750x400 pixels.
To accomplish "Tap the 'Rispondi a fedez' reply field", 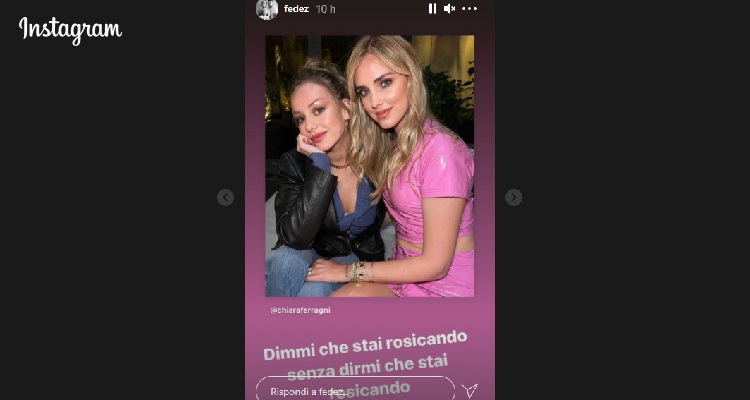I will pos(355,390).
